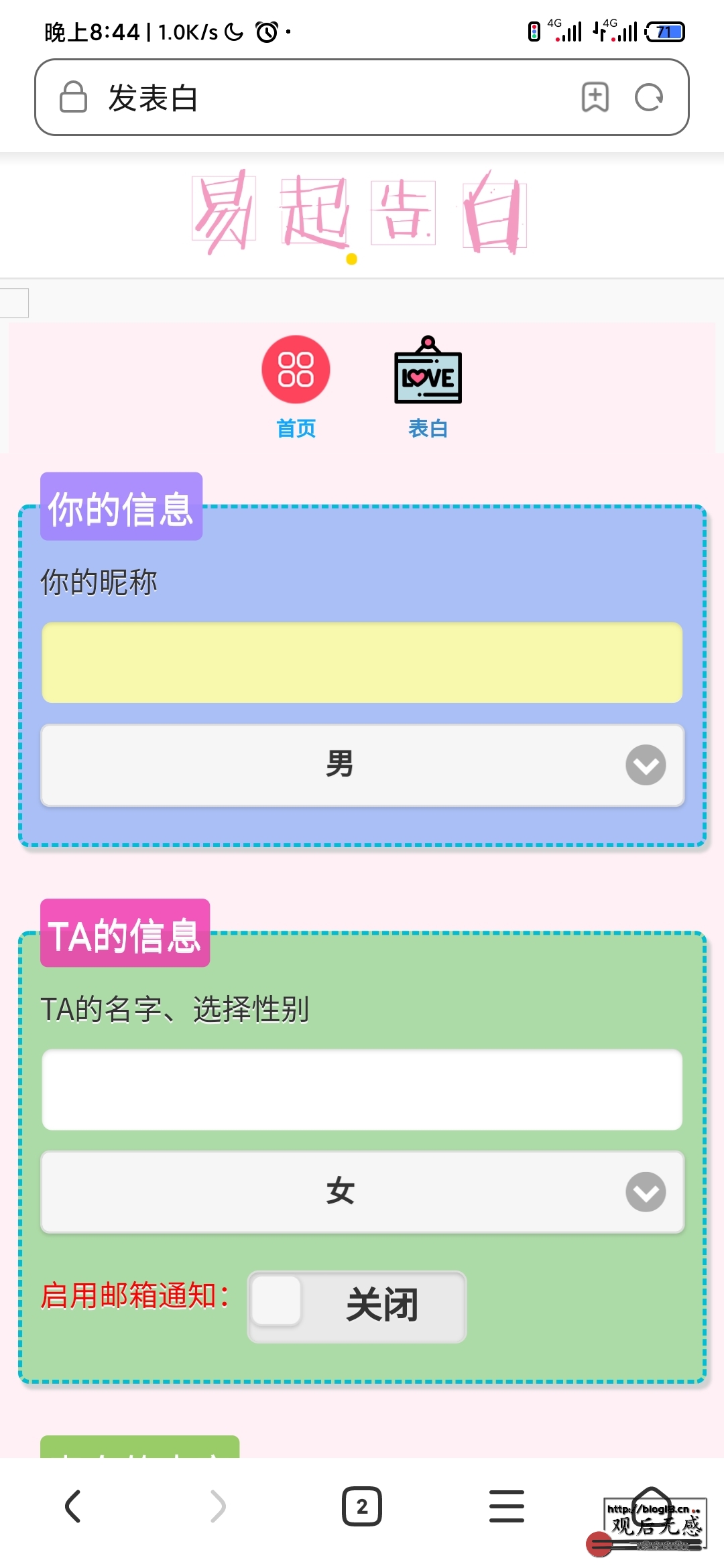Focus the TA的名字 name field
The height and width of the screenshot is (1568, 724).
(x=362, y=1090)
